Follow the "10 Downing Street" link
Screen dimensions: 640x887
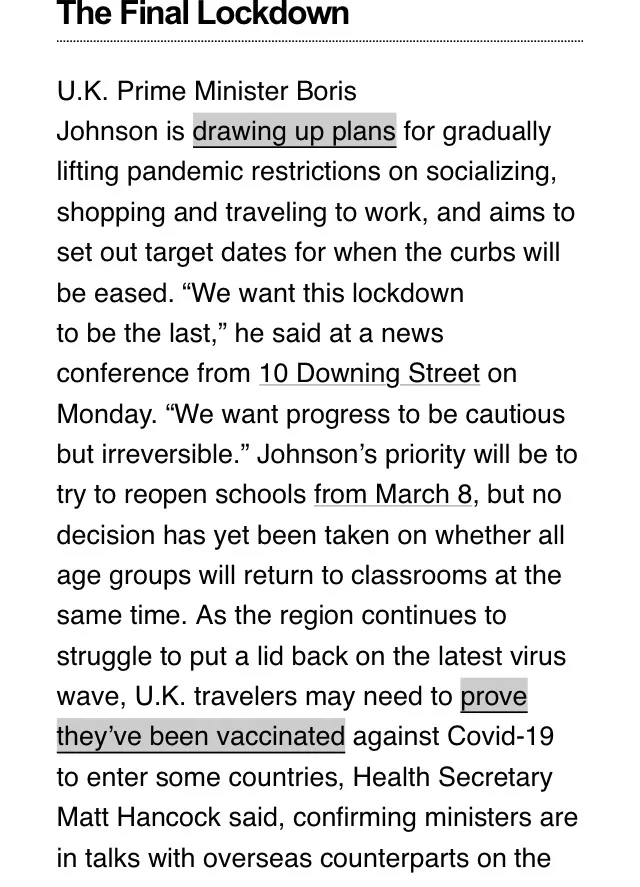[x=369, y=373]
